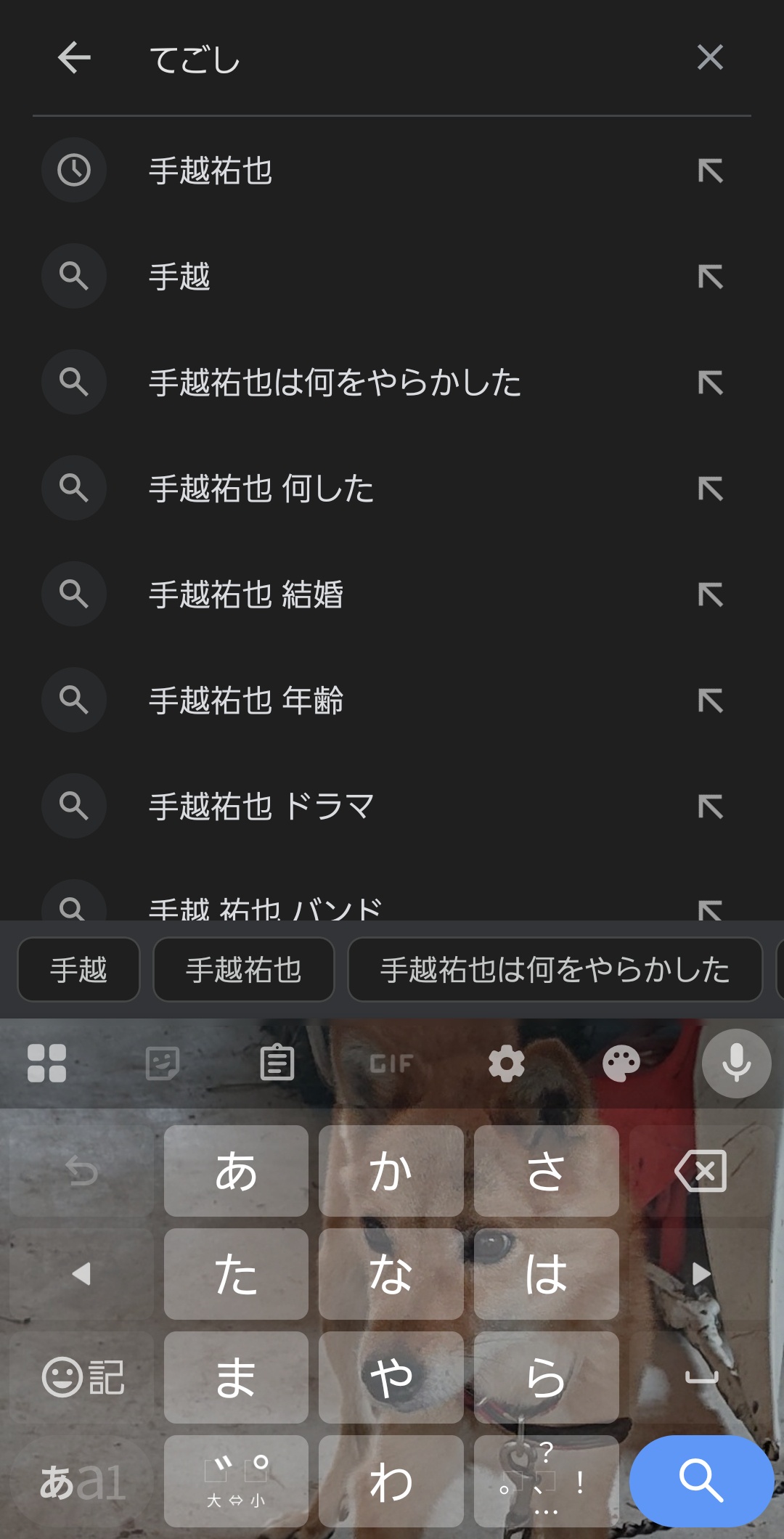Delete a character with backspace key
The height and width of the screenshot is (1539, 784).
click(701, 1171)
